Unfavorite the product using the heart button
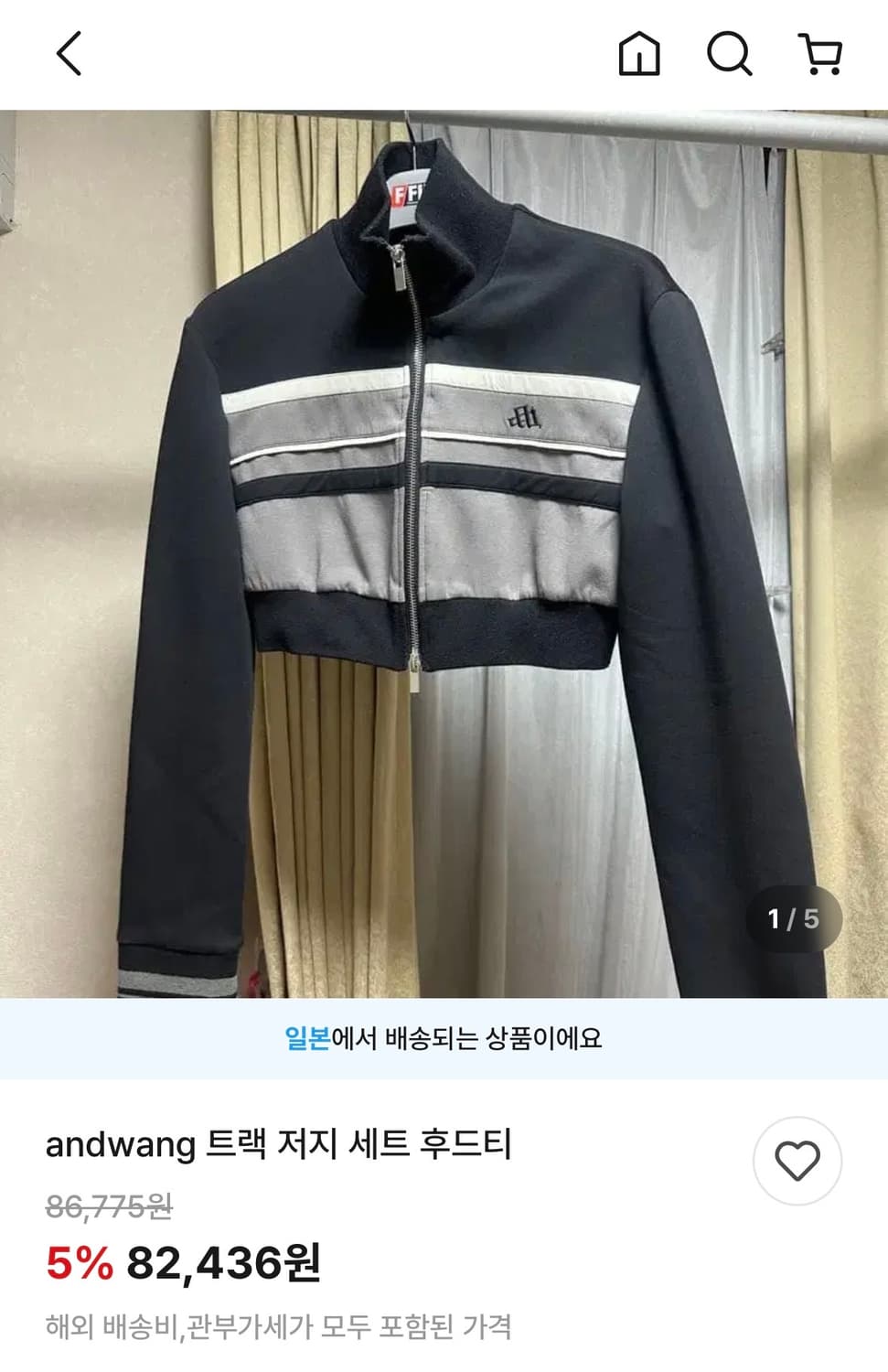This screenshot has width=888, height=1372. pos(798,1160)
